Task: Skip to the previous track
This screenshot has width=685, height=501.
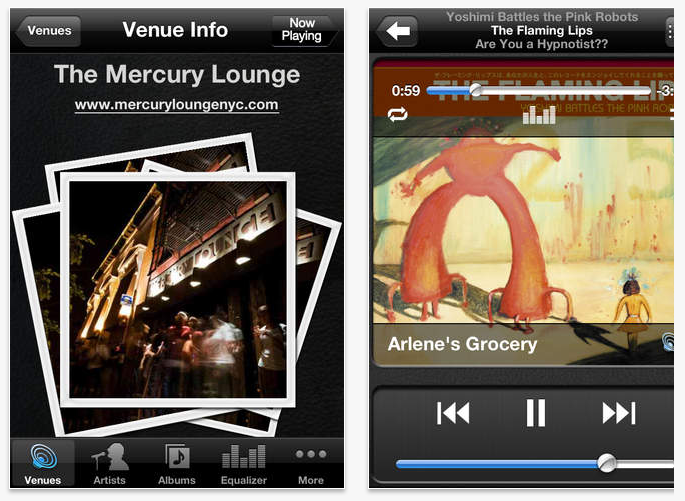Action: 453,413
